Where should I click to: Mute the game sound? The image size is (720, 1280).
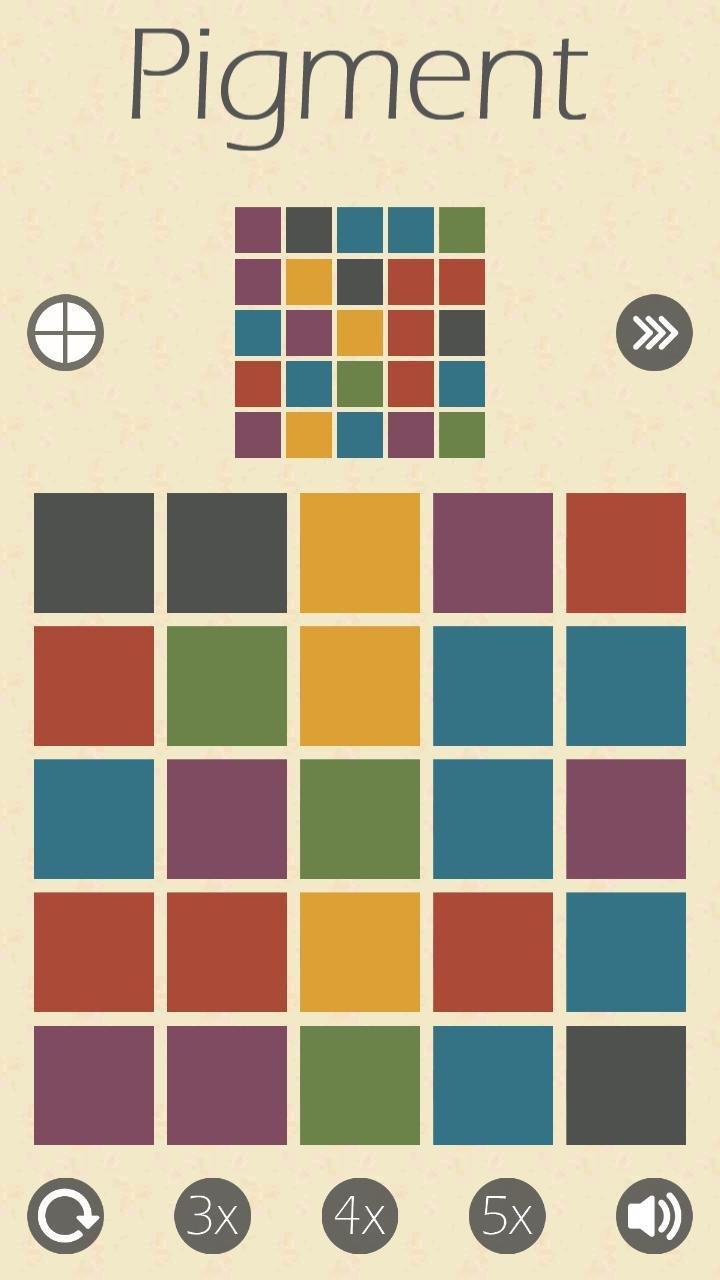tap(654, 1216)
